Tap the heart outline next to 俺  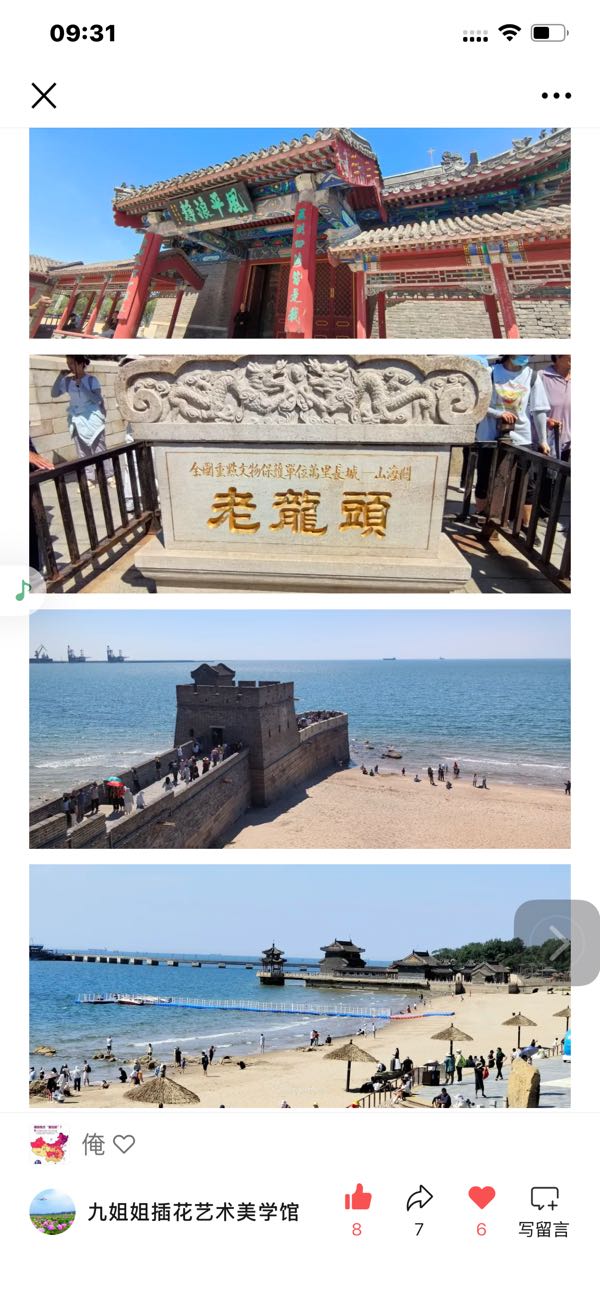click(124, 1144)
